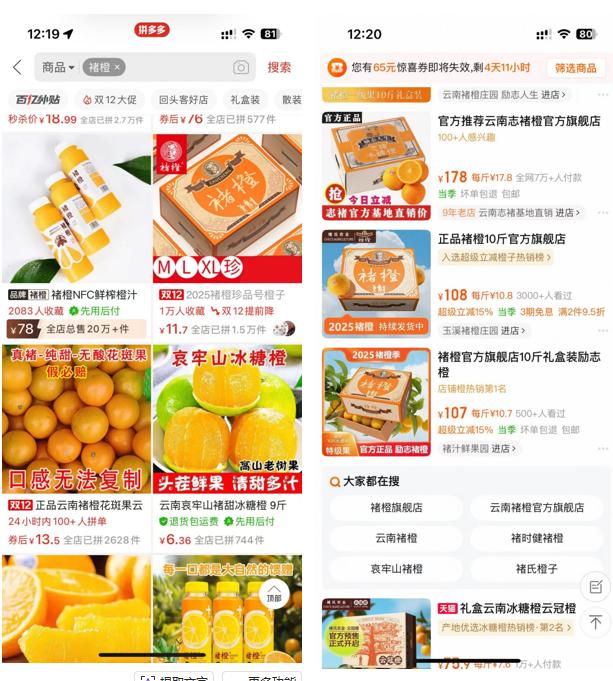
Task: Select the 双12大促 filter tab
Action: point(109,100)
